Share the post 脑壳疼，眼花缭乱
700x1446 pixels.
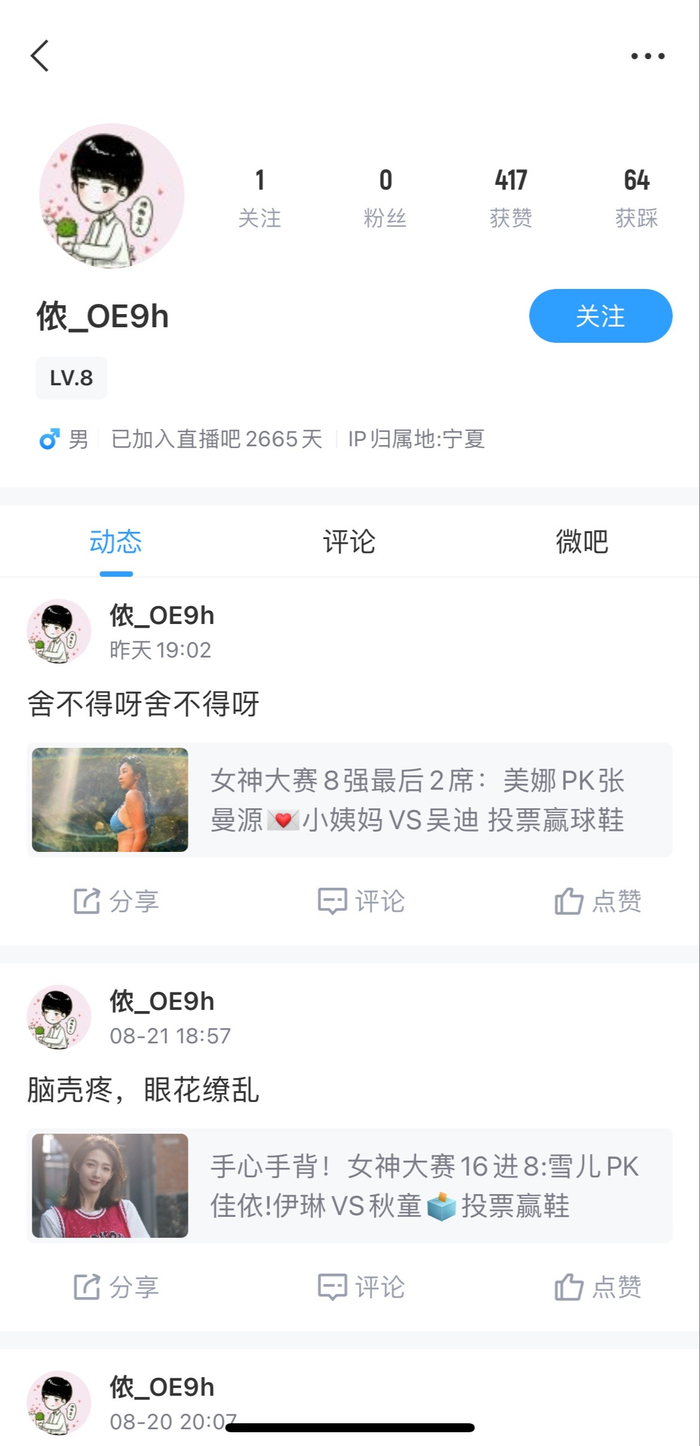point(117,1287)
